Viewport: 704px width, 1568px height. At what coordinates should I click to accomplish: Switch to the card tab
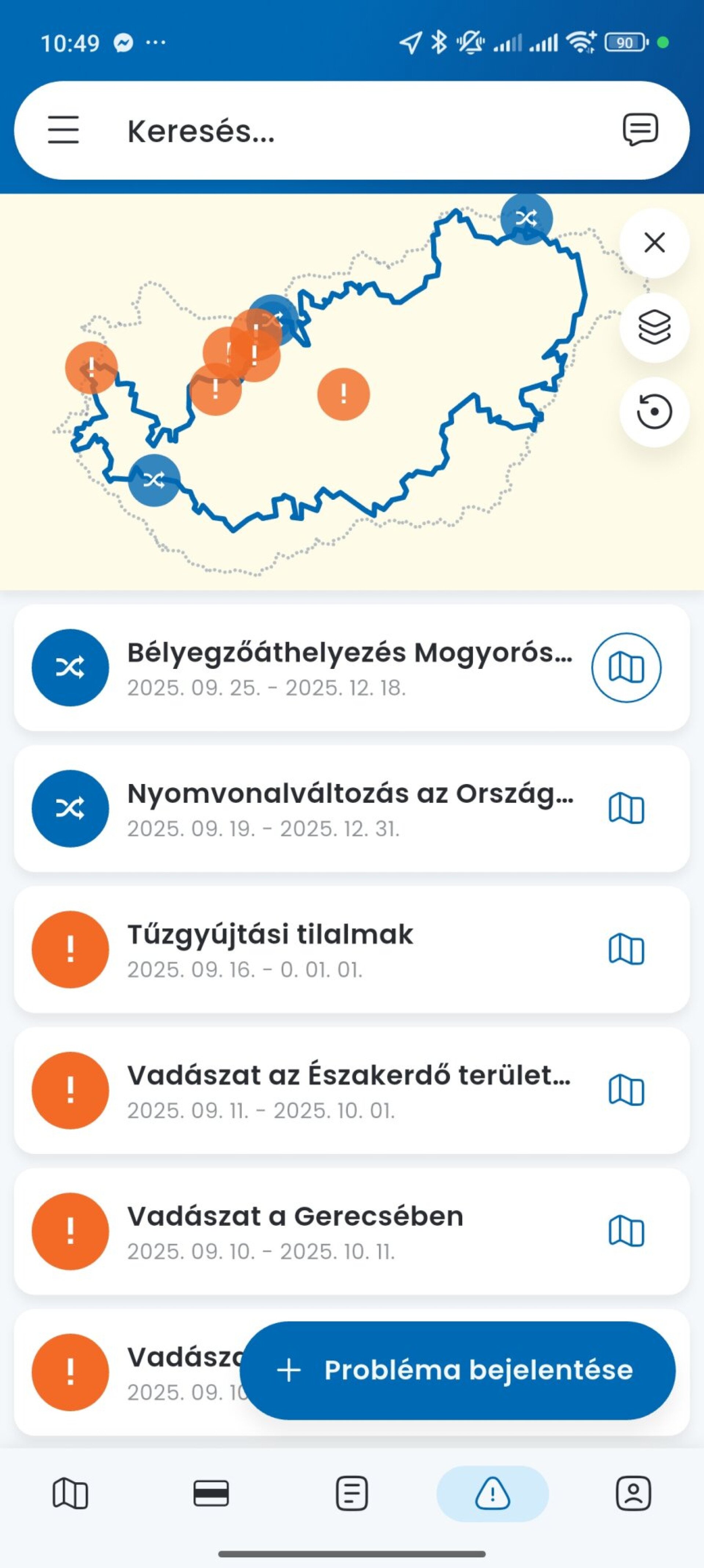[x=211, y=1494]
